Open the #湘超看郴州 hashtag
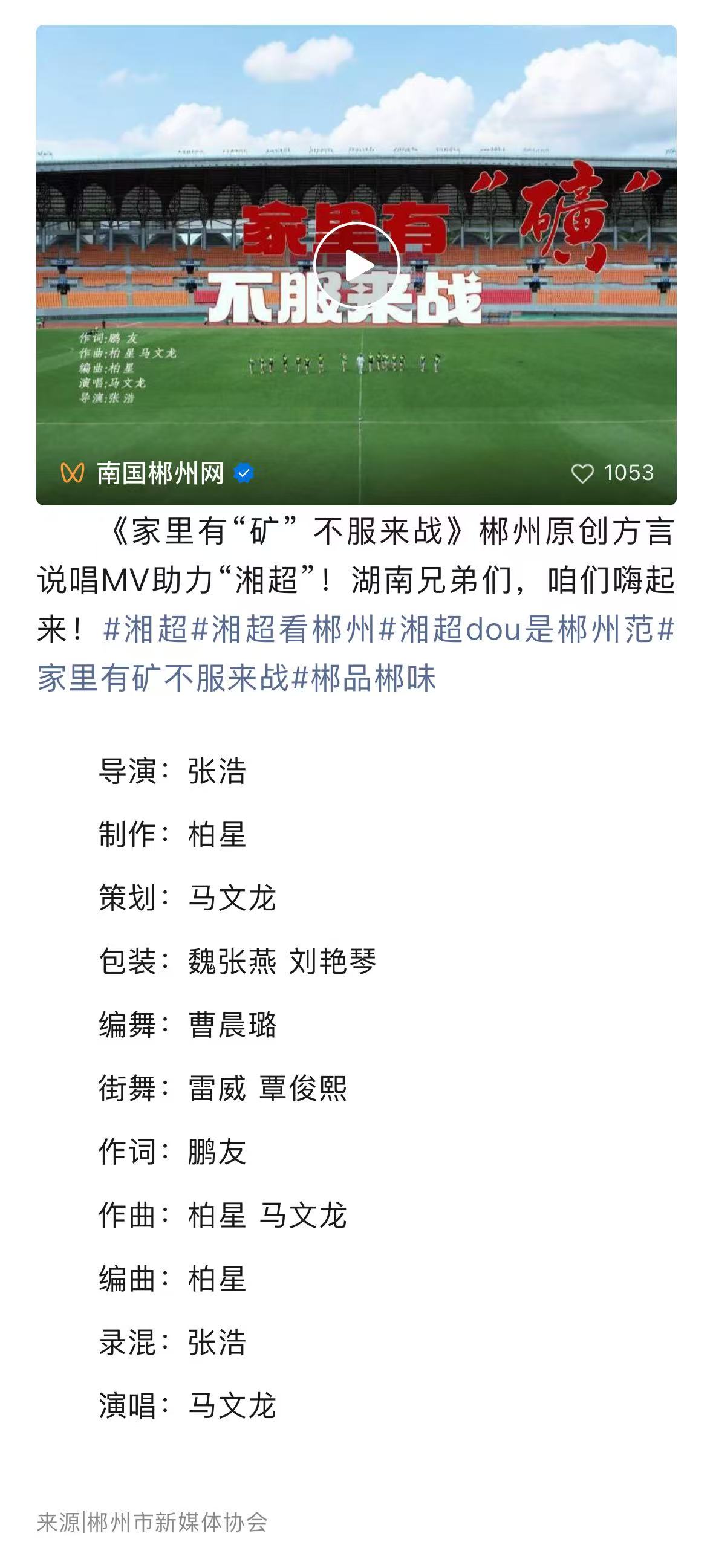The height and width of the screenshot is (1568, 713). coord(284,629)
